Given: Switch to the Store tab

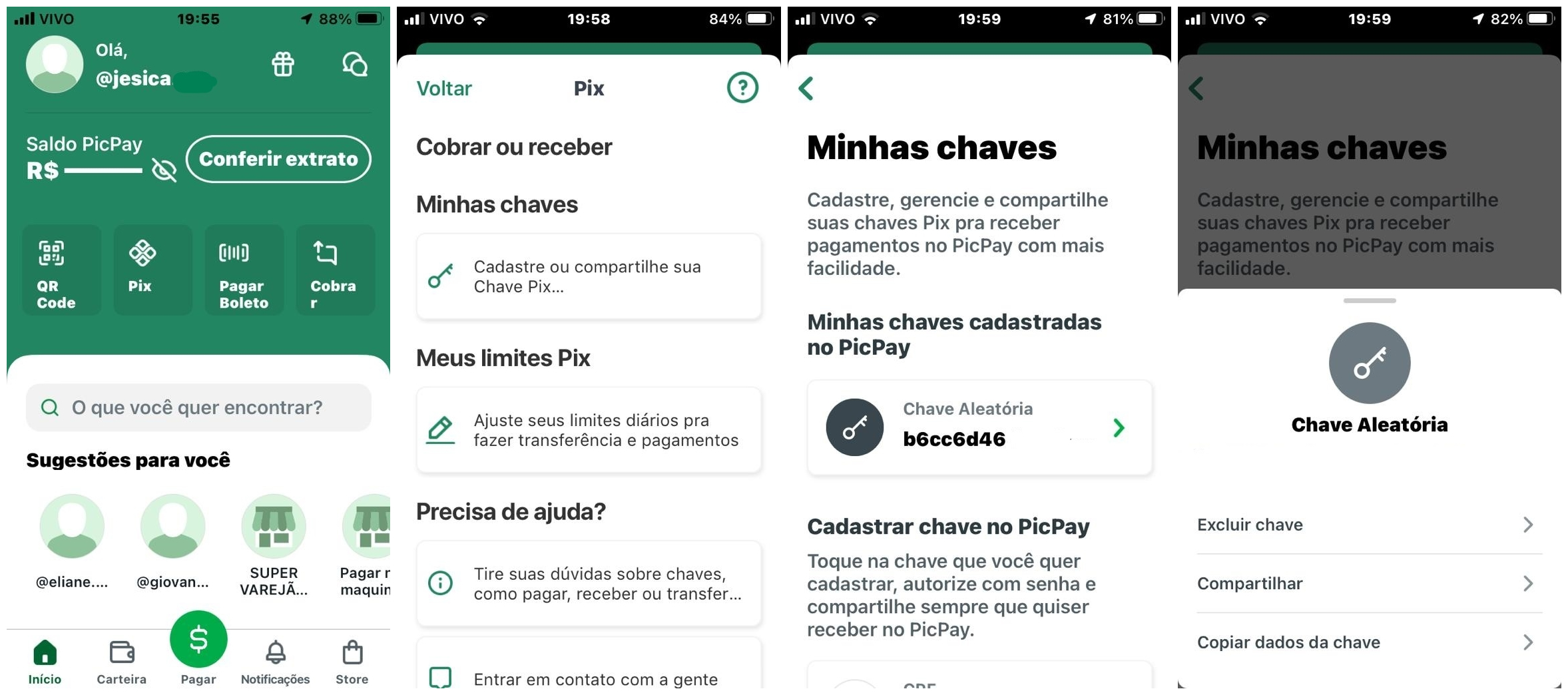Looking at the screenshot, I should tap(352, 661).
